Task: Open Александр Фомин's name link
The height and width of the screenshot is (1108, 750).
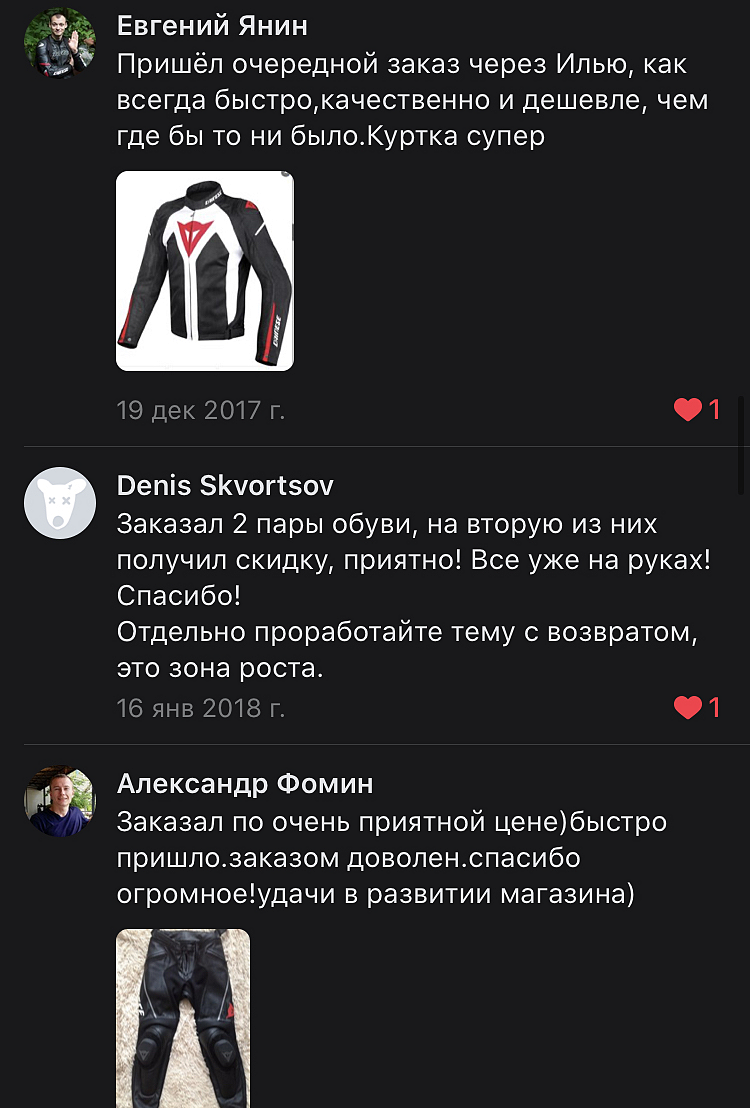Action: point(245,784)
